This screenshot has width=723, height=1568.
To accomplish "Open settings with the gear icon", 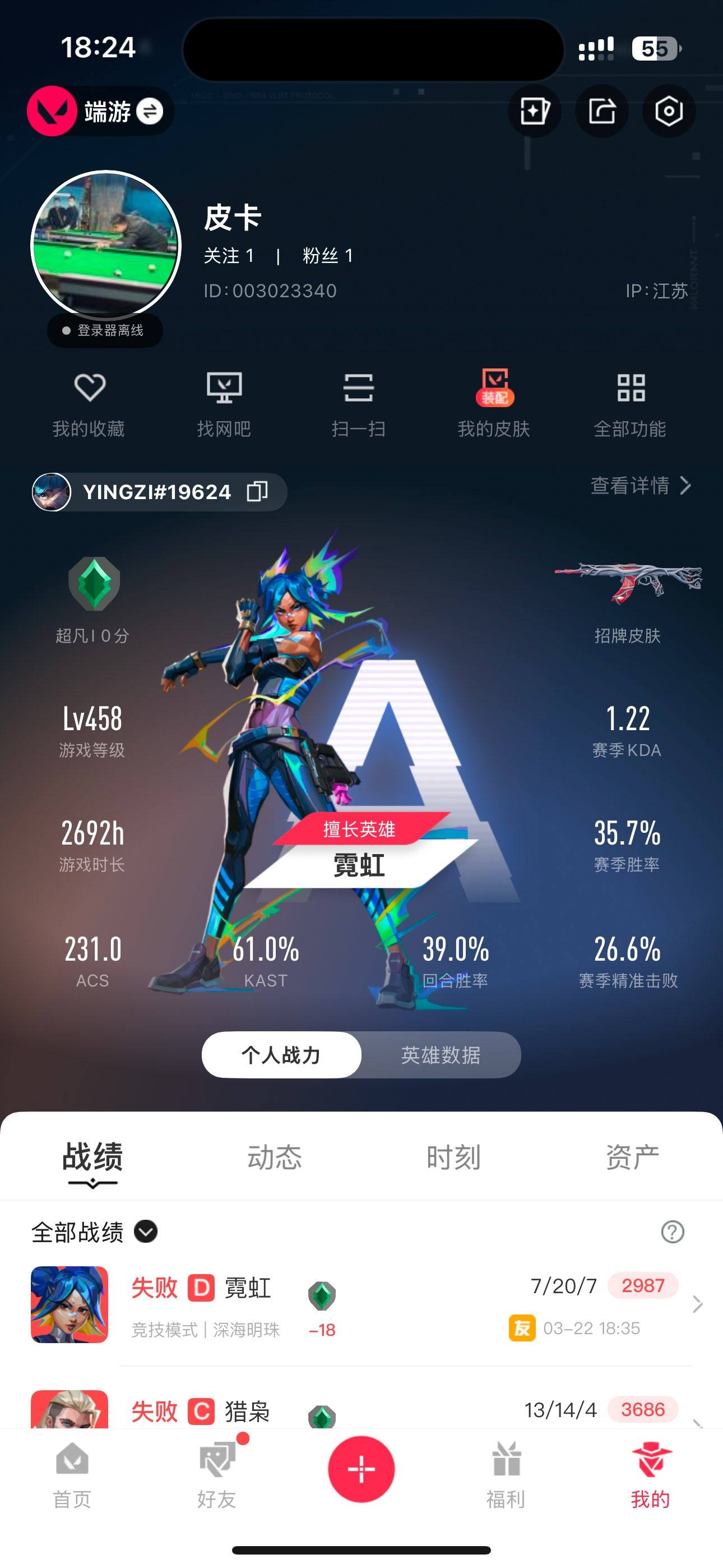I will 668,111.
